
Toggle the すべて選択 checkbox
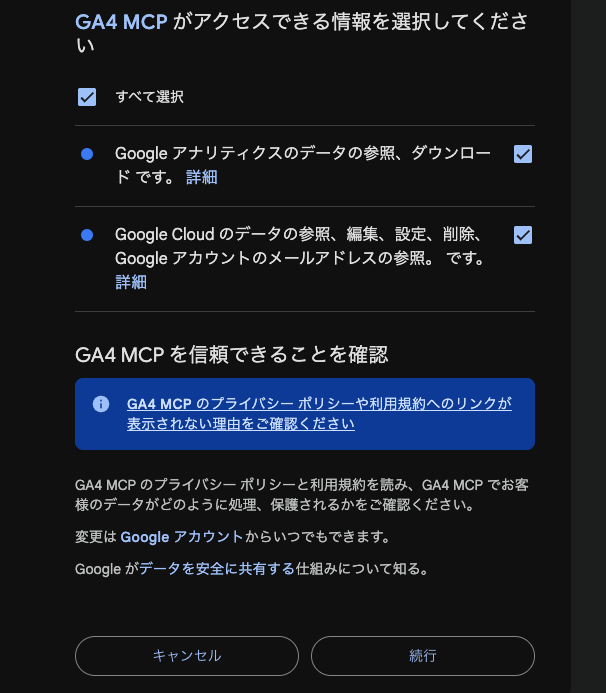(x=87, y=97)
